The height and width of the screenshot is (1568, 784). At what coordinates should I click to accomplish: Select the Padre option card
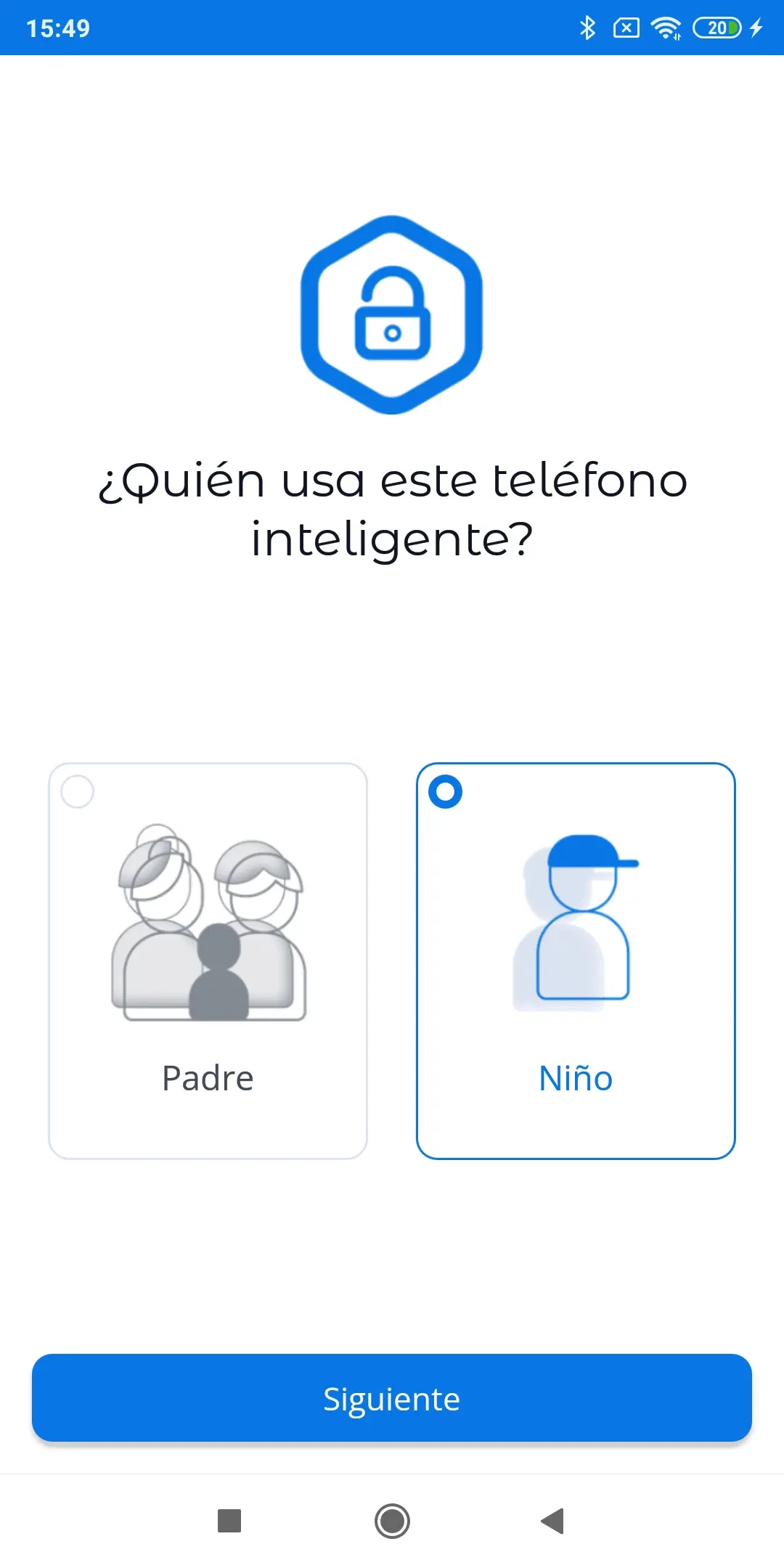(x=208, y=960)
